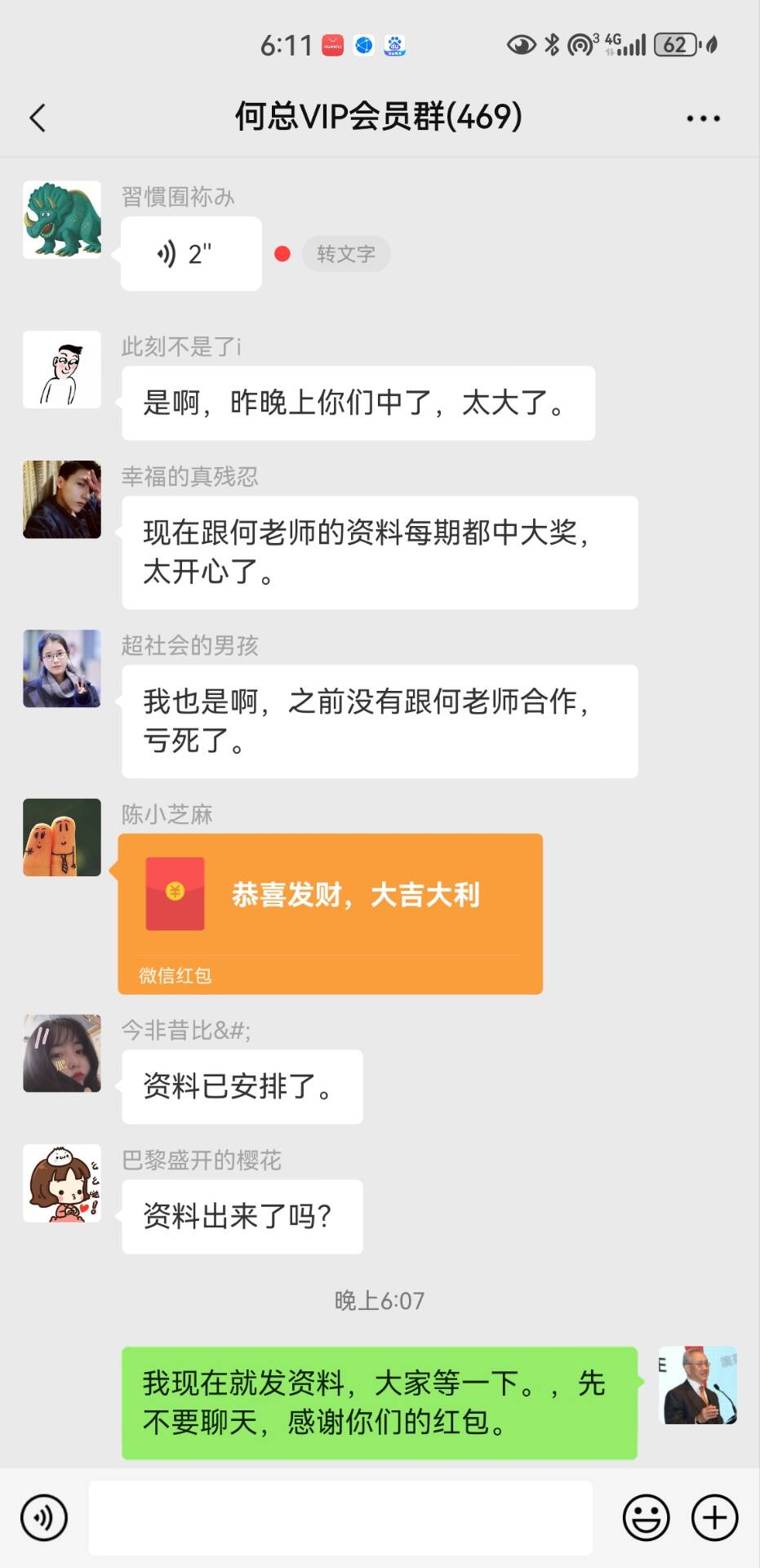This screenshot has height=1568, width=760.
Task: Open avatar of 幸福的真残忍
Action: point(62,499)
